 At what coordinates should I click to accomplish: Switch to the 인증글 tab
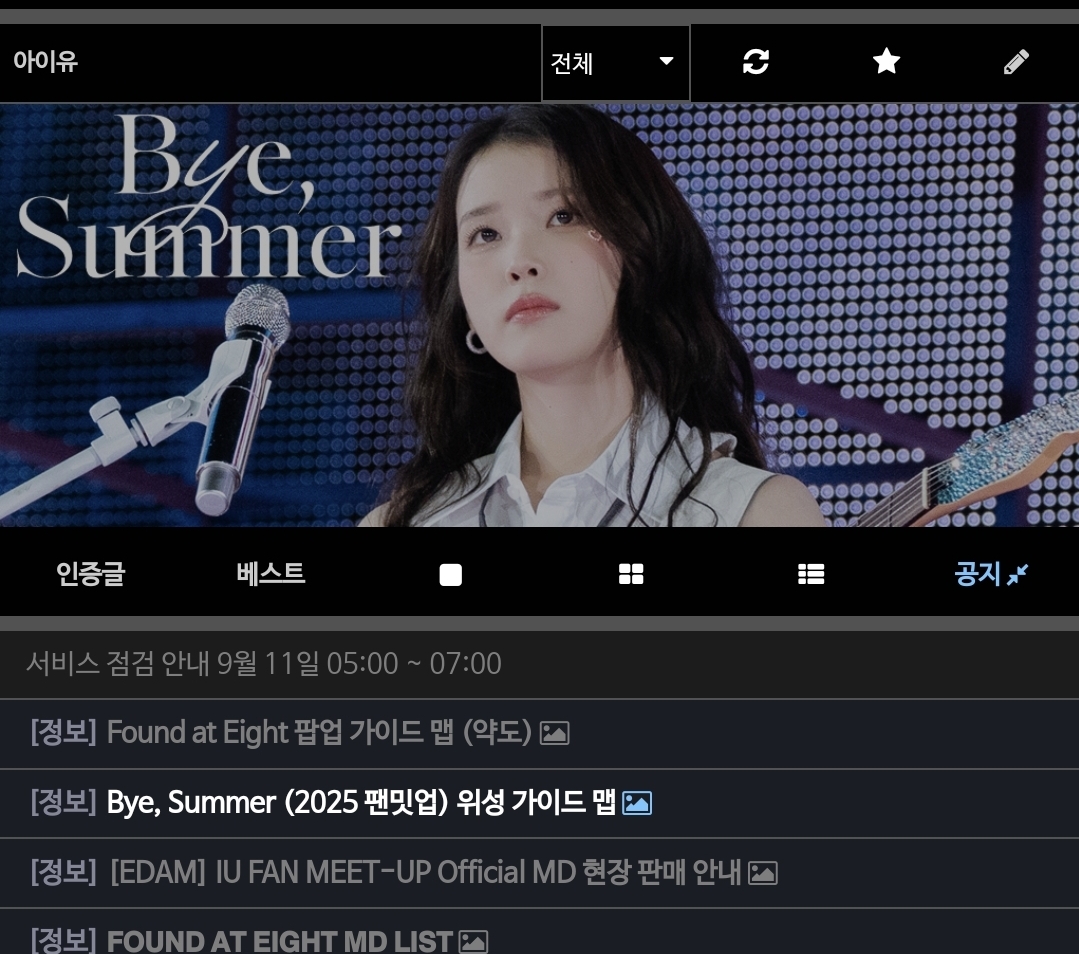[x=90, y=574]
